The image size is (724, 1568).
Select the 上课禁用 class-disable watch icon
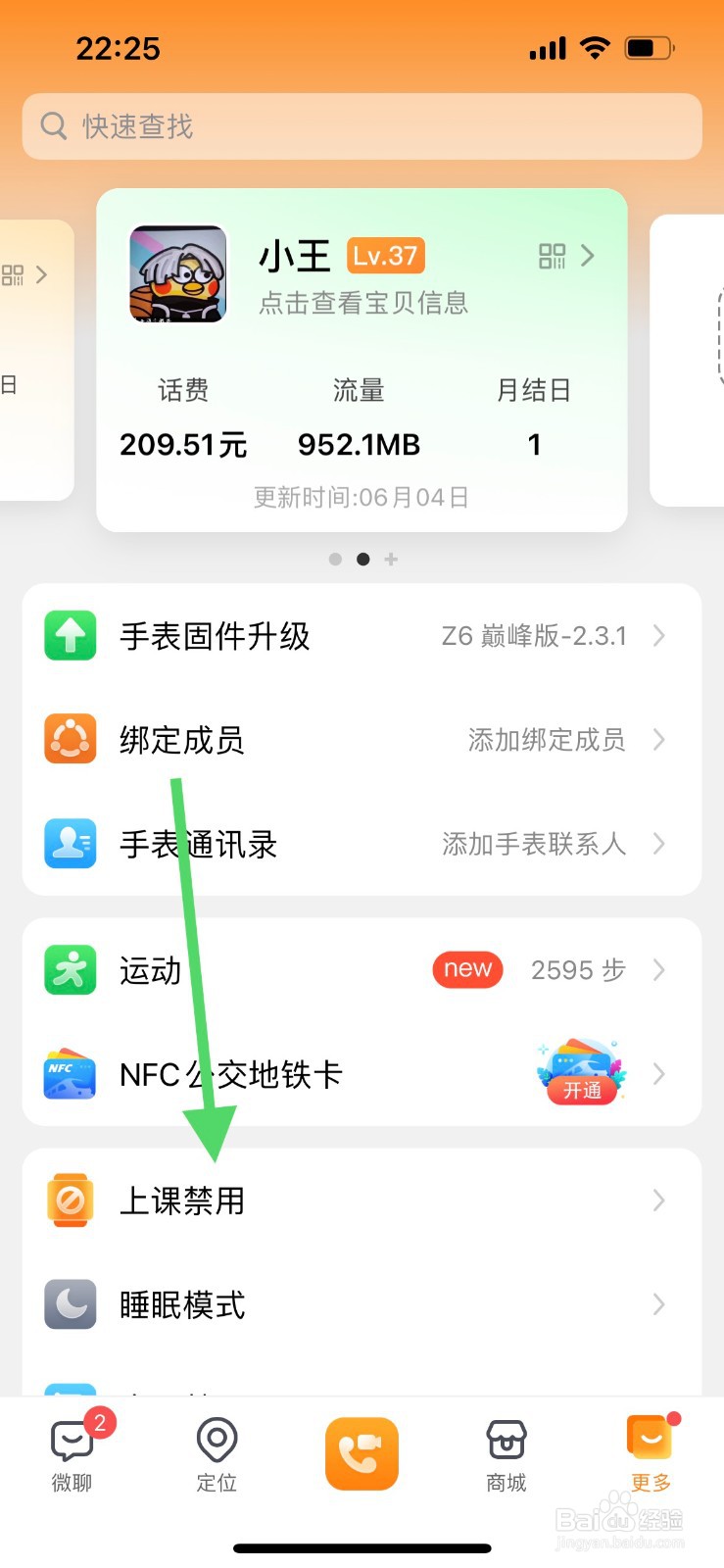tap(69, 1200)
